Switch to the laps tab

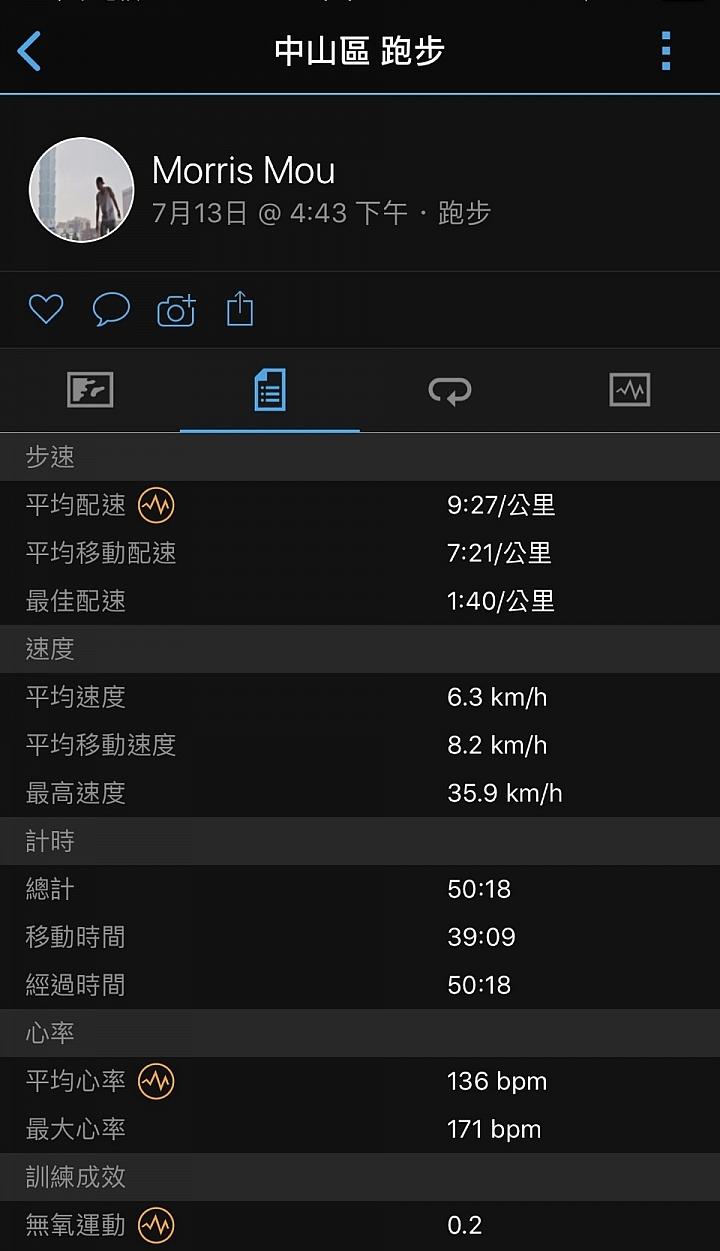pyautogui.click(x=450, y=391)
